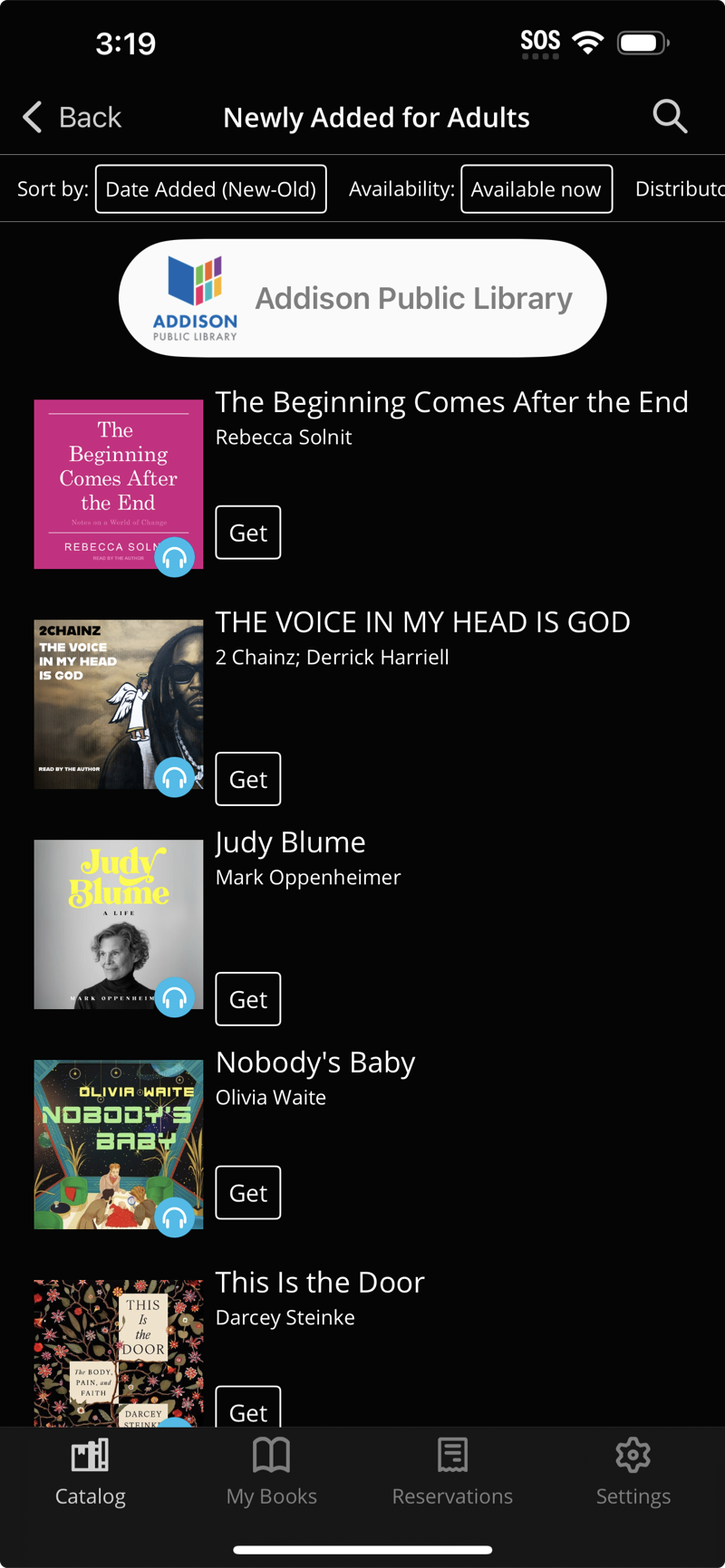Open the search magnifier icon
Image resolution: width=725 pixels, height=1568 pixels.
point(670,117)
